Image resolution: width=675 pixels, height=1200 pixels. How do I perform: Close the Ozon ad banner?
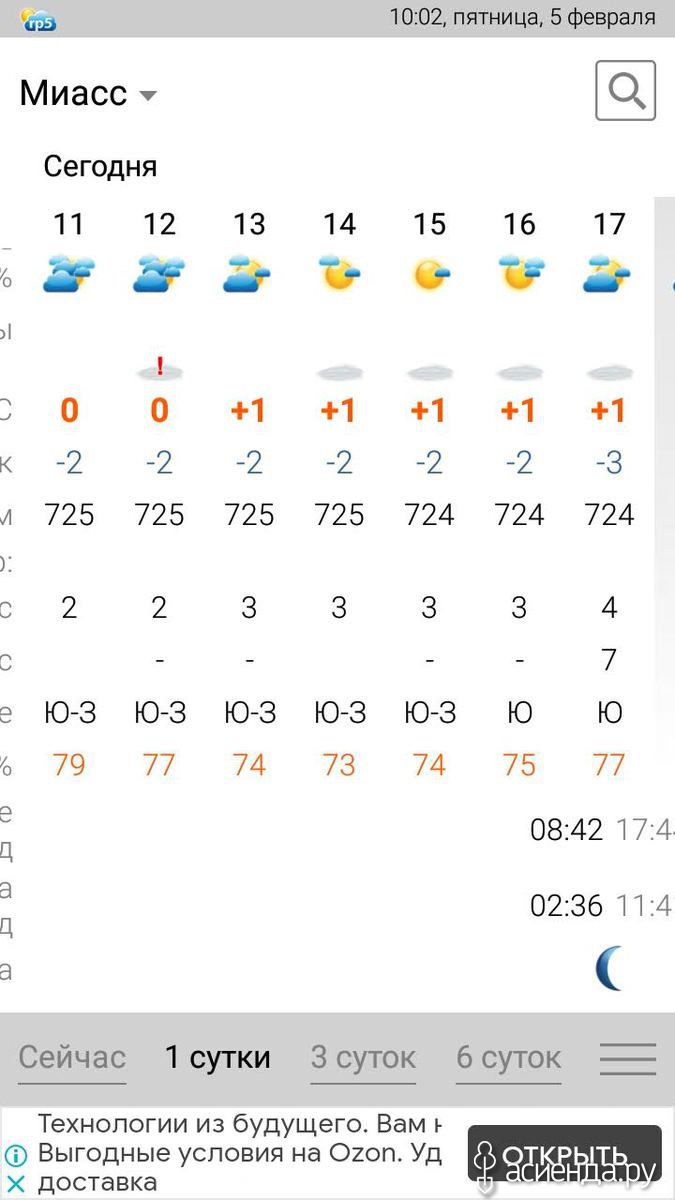pos(15,1185)
